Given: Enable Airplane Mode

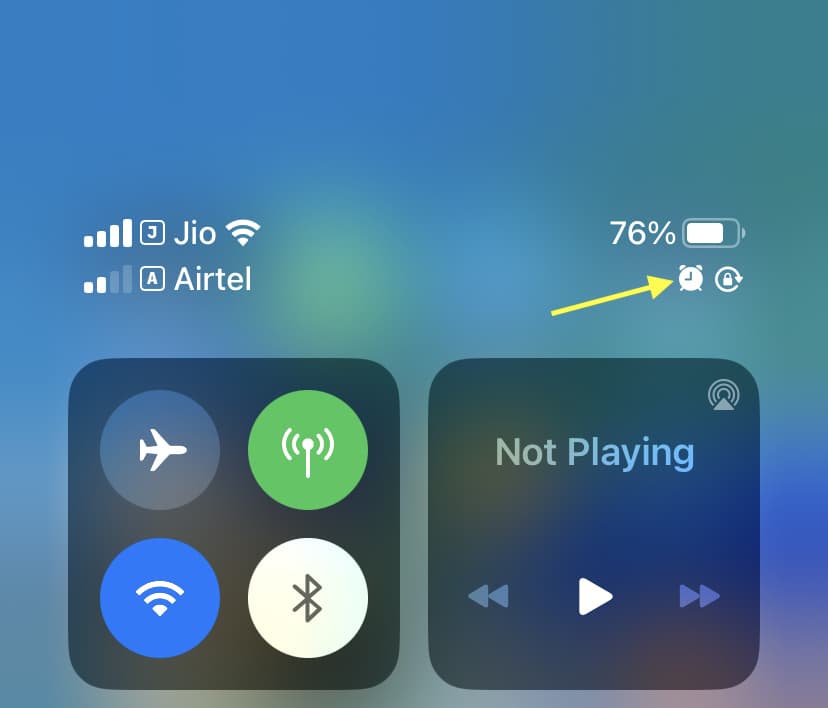Looking at the screenshot, I should [x=160, y=450].
